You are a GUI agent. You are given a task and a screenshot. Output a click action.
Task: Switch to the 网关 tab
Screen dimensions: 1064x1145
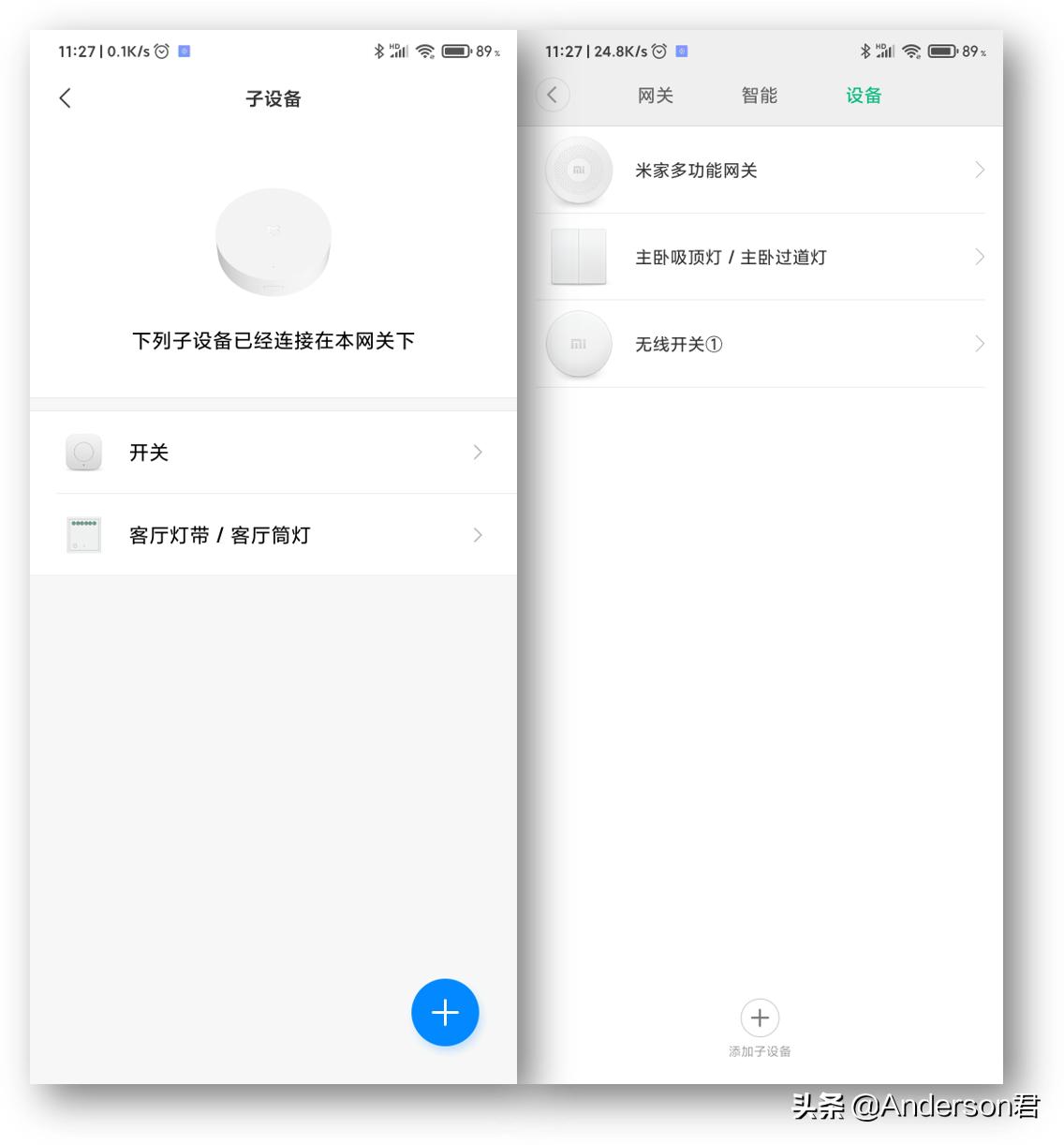pyautogui.click(x=655, y=95)
